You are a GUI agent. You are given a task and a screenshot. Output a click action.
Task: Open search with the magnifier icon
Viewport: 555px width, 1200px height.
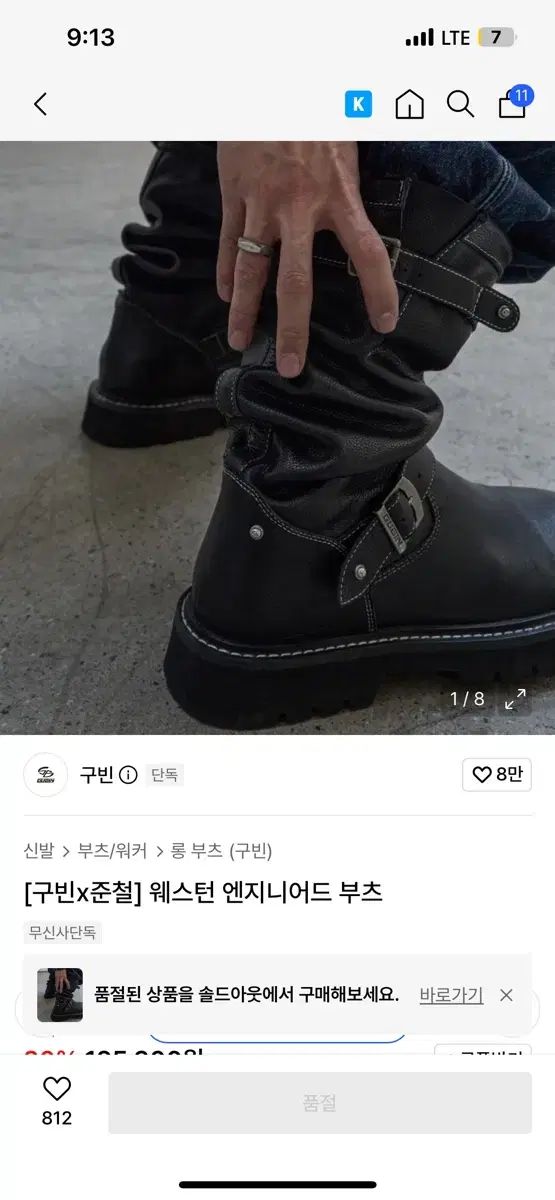pos(460,104)
